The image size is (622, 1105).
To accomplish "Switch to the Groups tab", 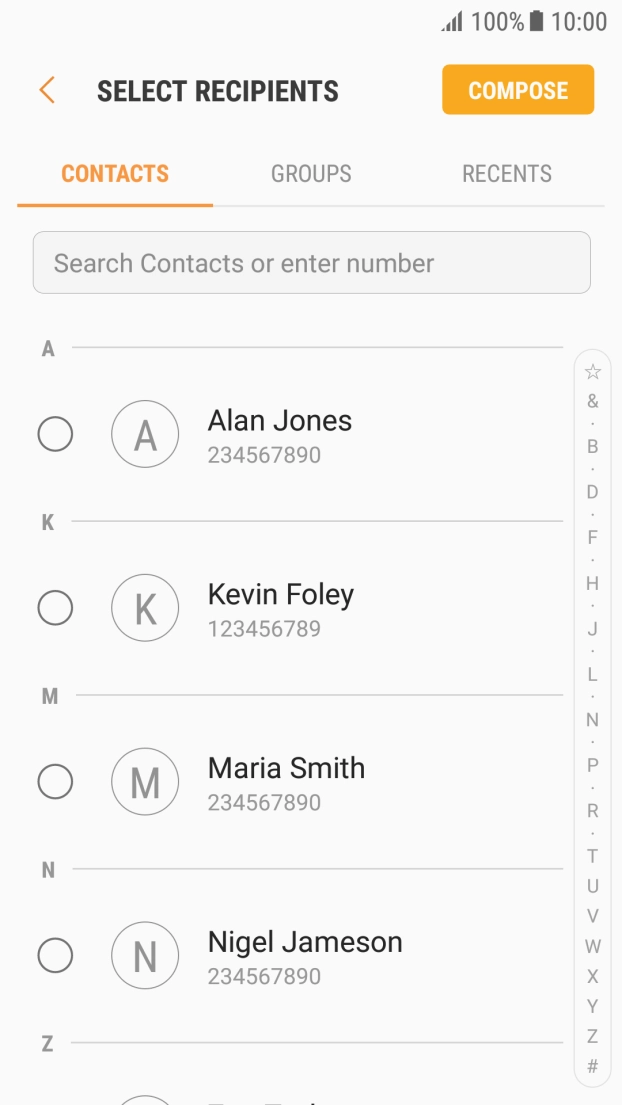I will pyautogui.click(x=311, y=174).
